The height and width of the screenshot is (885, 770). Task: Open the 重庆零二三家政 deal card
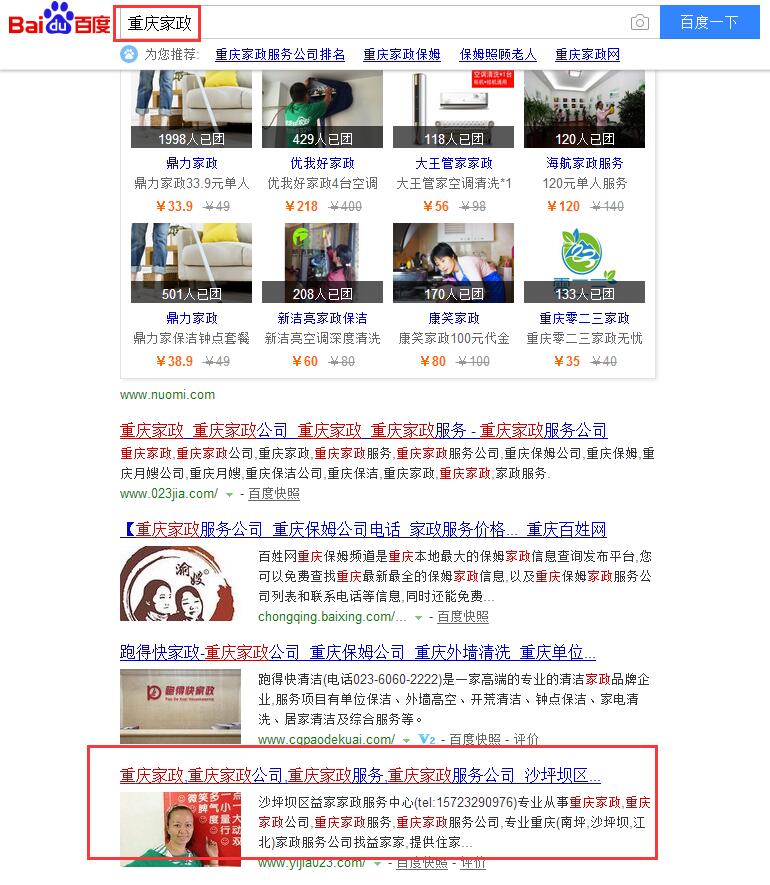pos(584,318)
